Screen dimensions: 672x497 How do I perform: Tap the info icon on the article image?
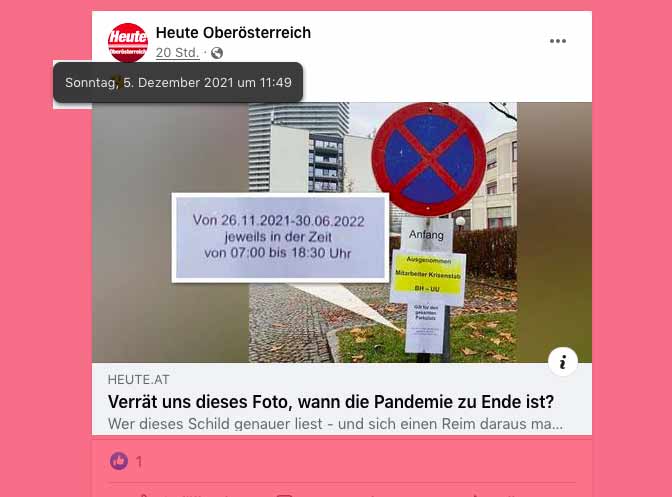point(563,361)
